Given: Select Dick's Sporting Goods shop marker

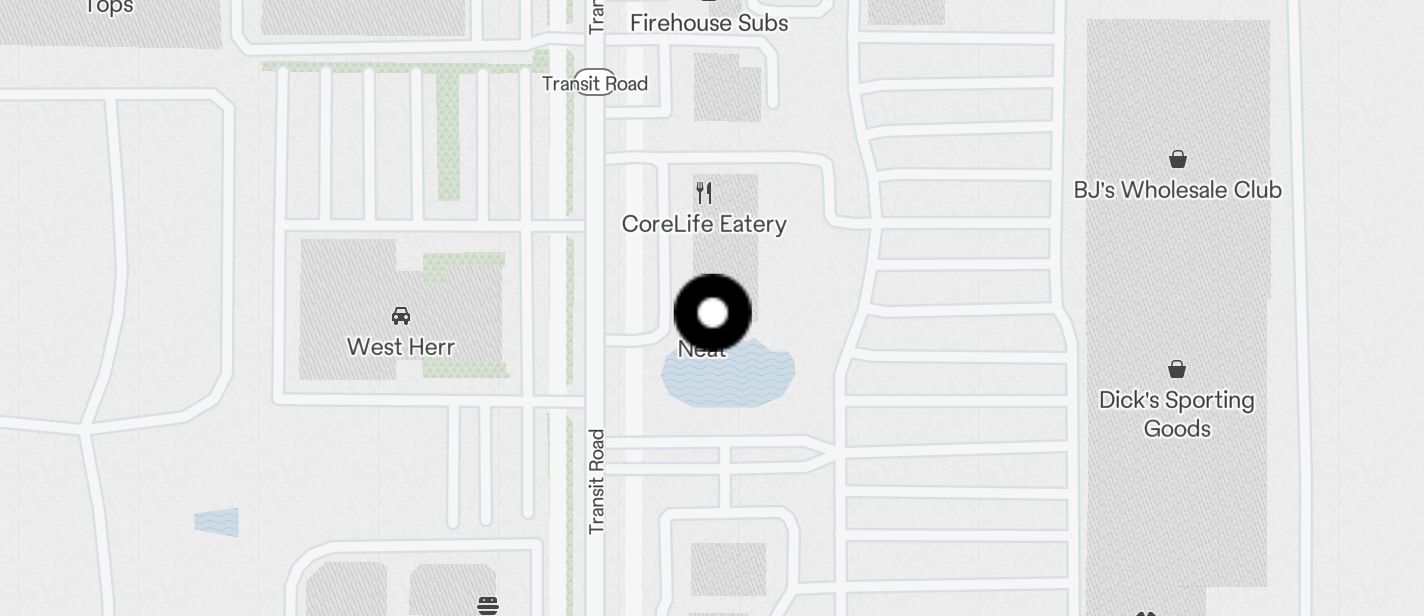Looking at the screenshot, I should click(1177, 370).
